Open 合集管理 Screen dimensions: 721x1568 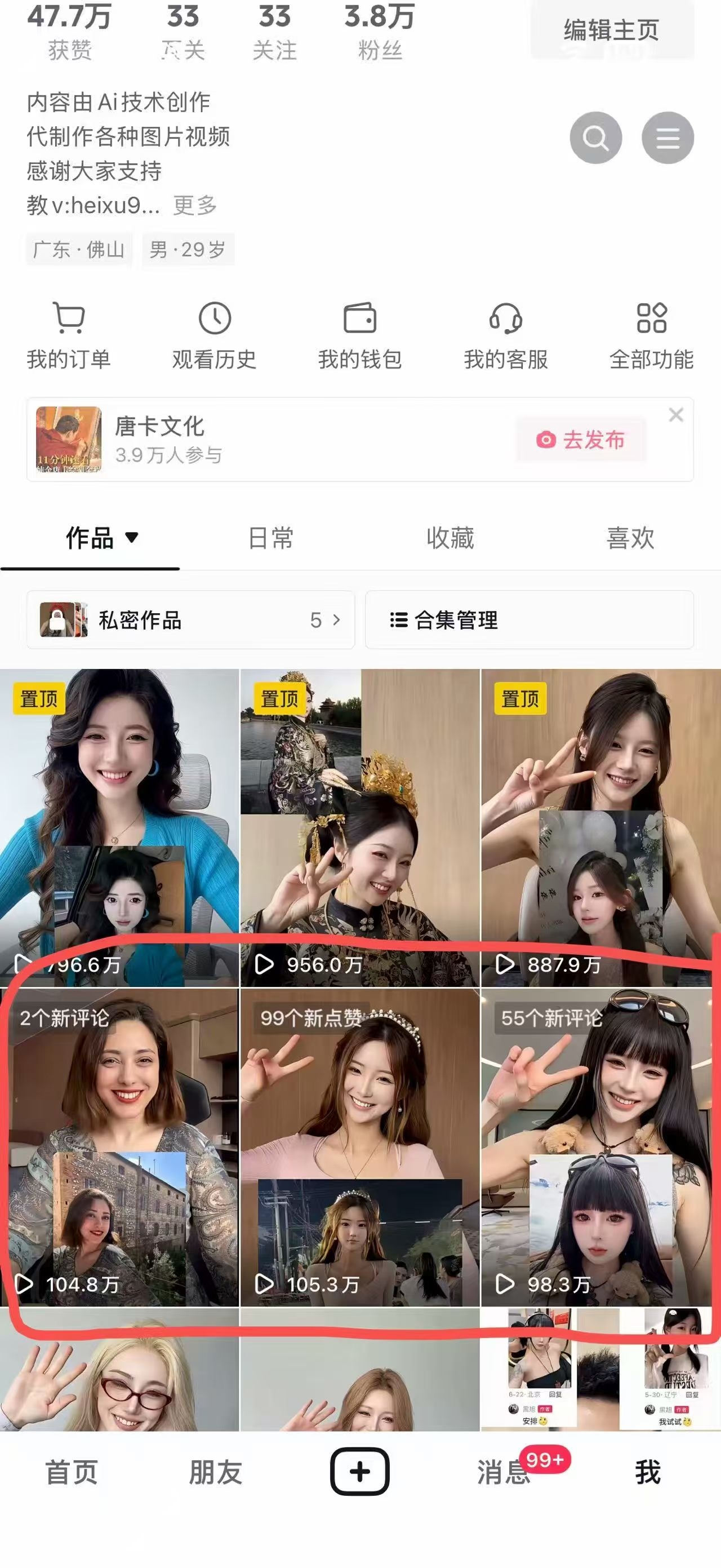coord(529,619)
